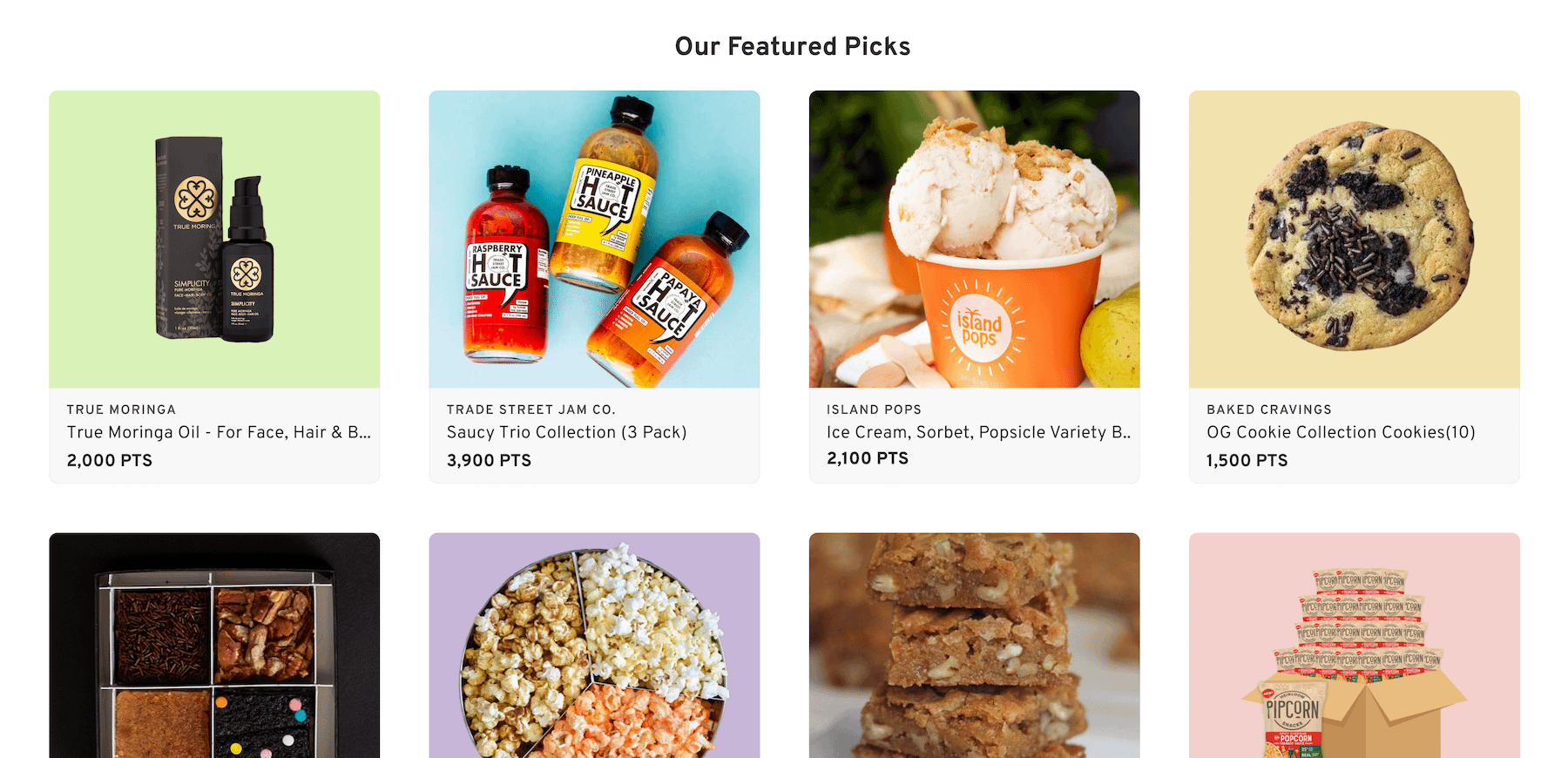Open the Pipcorn snacks box product
The image size is (1568, 758).
pos(1354,646)
